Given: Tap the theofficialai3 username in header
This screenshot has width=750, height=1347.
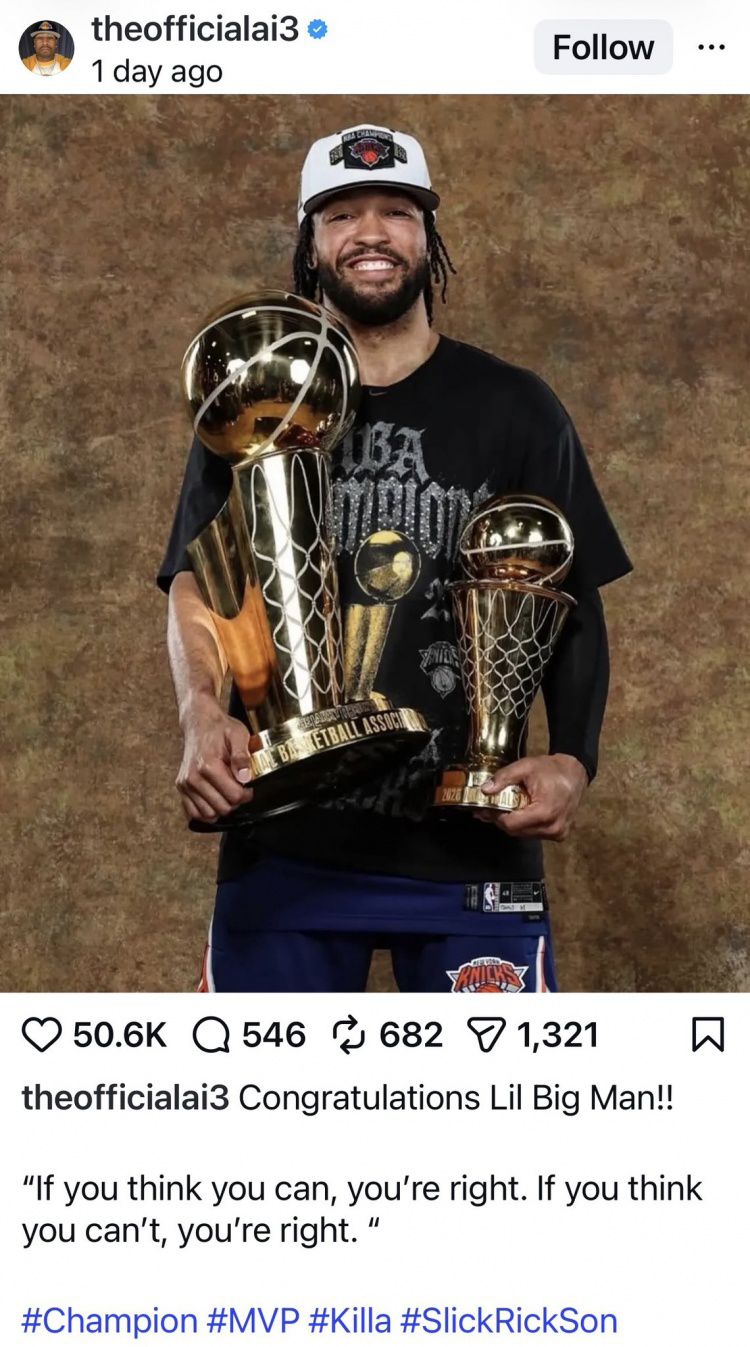Looking at the screenshot, I should click(195, 29).
